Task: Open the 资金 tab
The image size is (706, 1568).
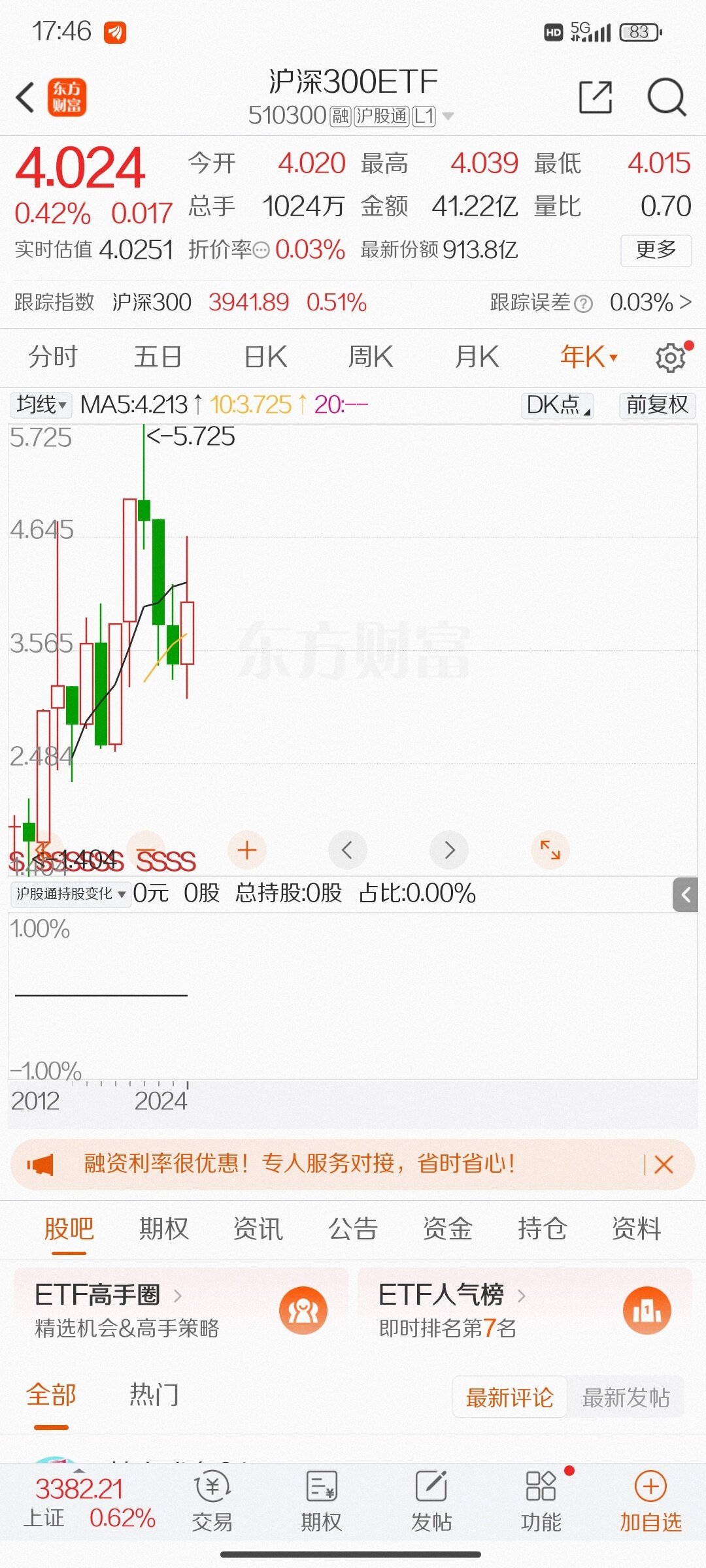Action: click(x=447, y=1228)
